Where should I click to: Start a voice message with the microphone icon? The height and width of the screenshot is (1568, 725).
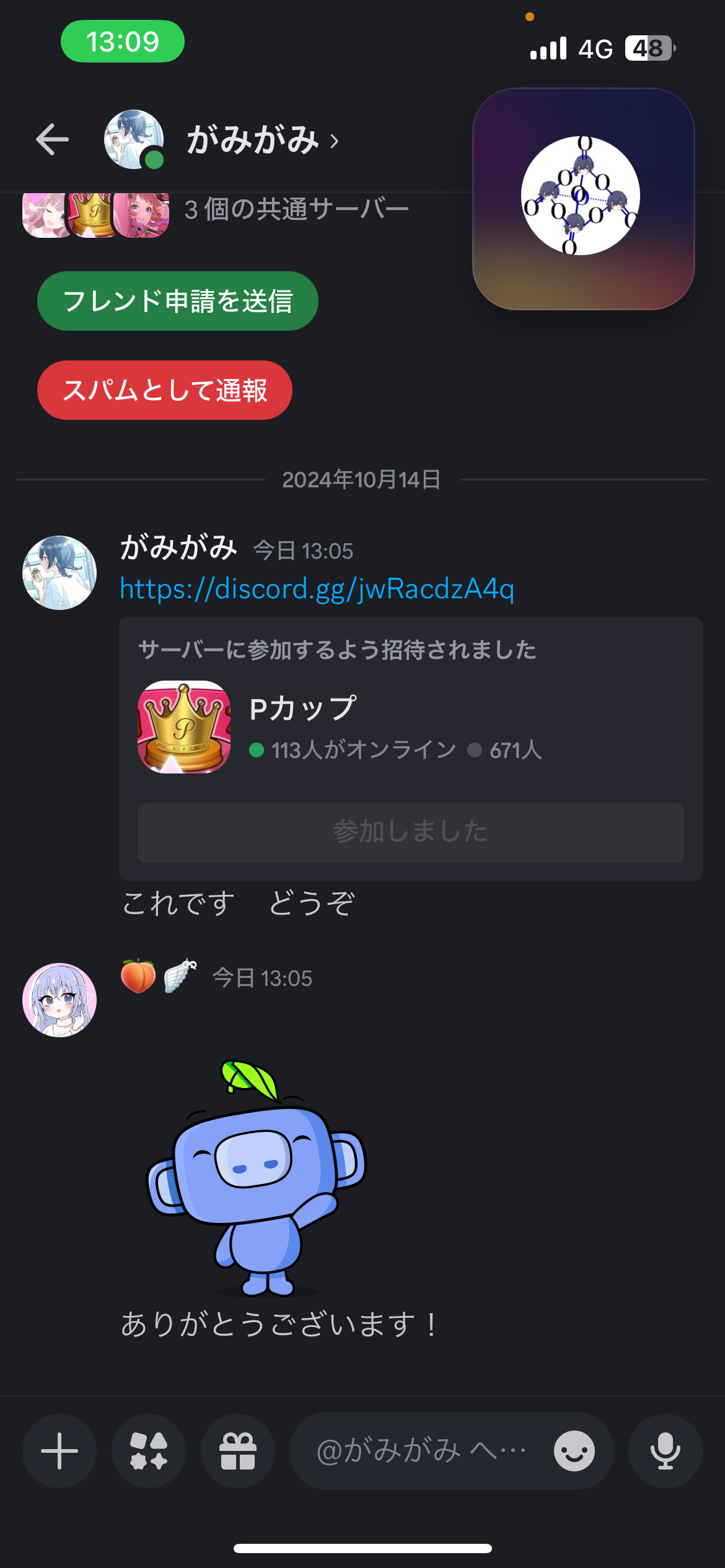pyautogui.click(x=665, y=1451)
